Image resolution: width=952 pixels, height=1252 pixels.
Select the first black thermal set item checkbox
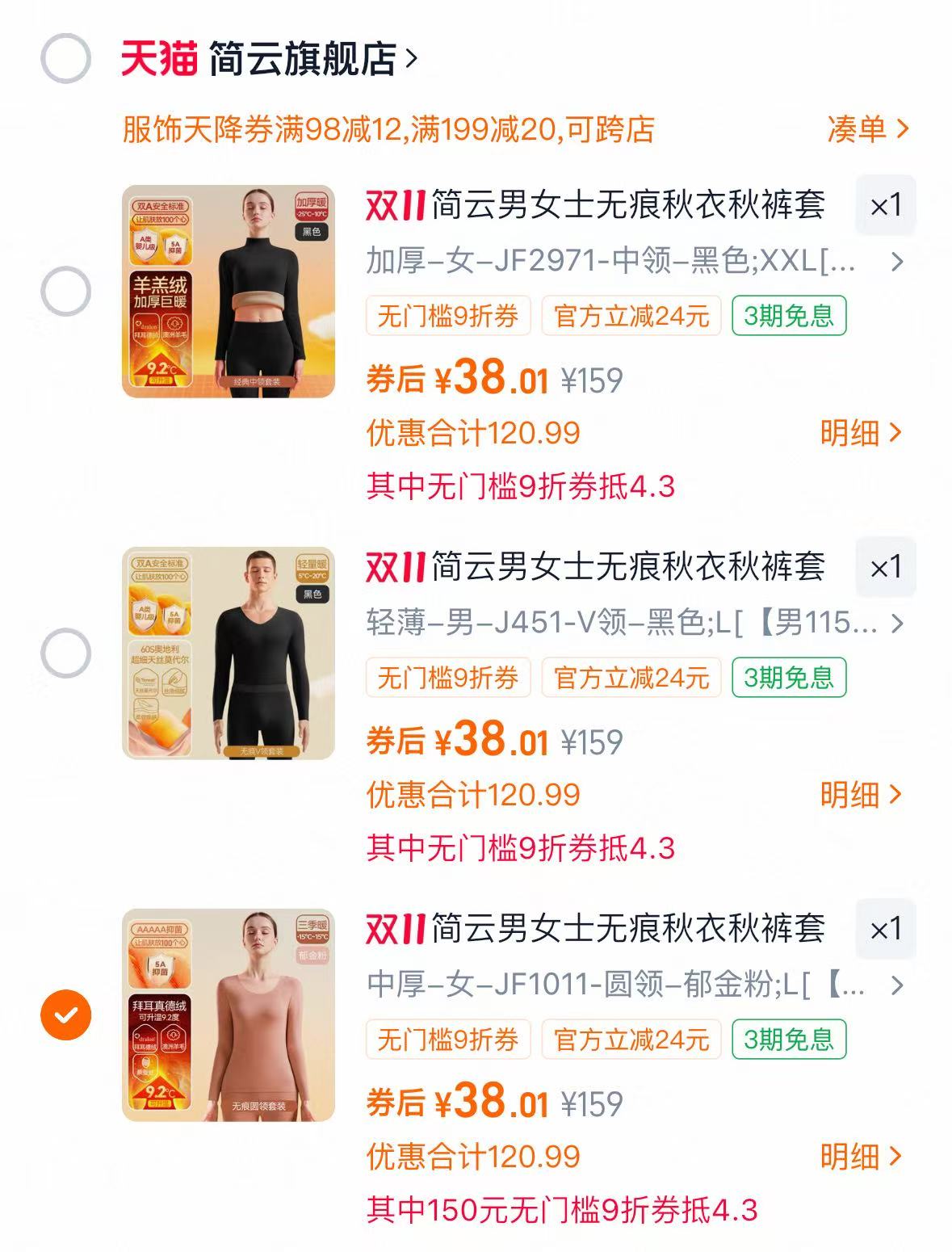(65, 289)
